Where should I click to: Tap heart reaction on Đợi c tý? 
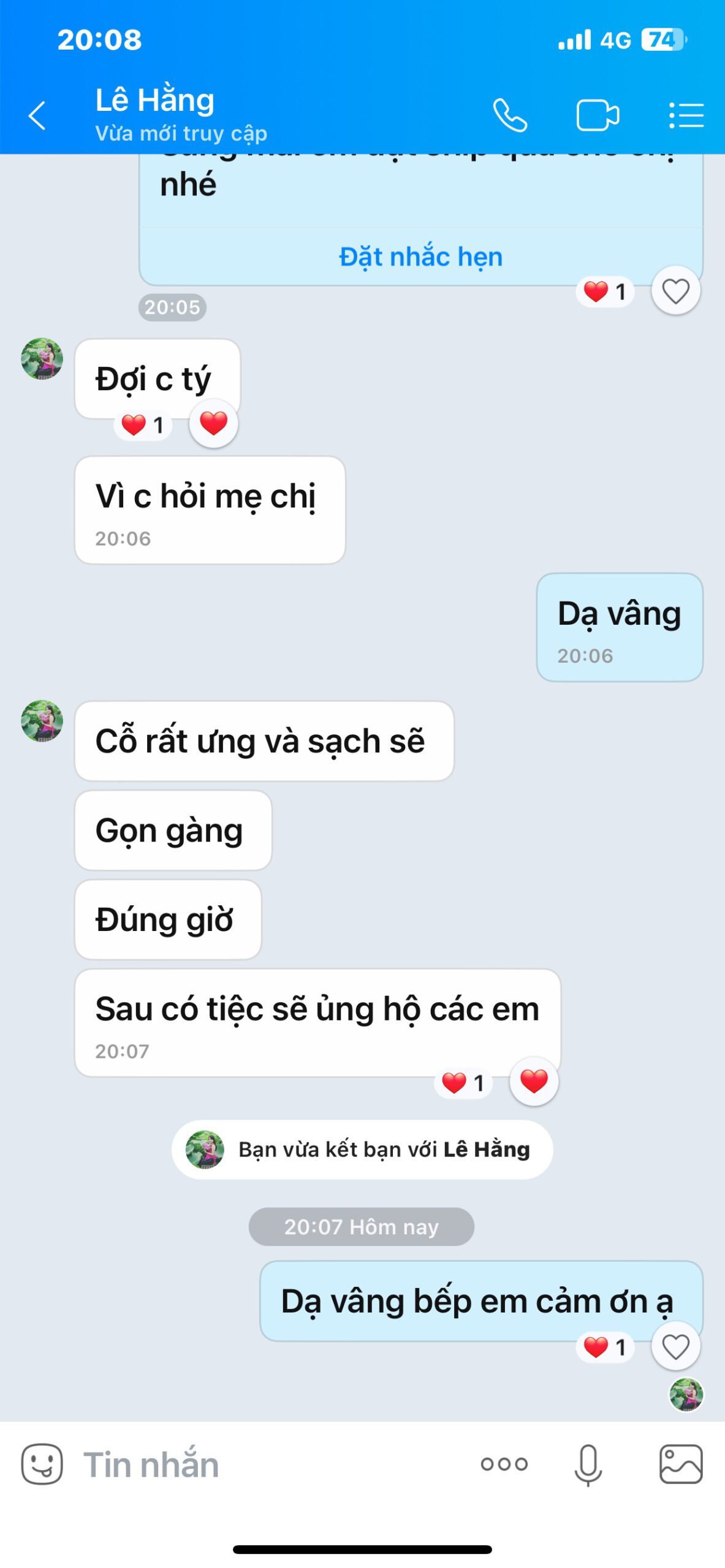point(213,423)
